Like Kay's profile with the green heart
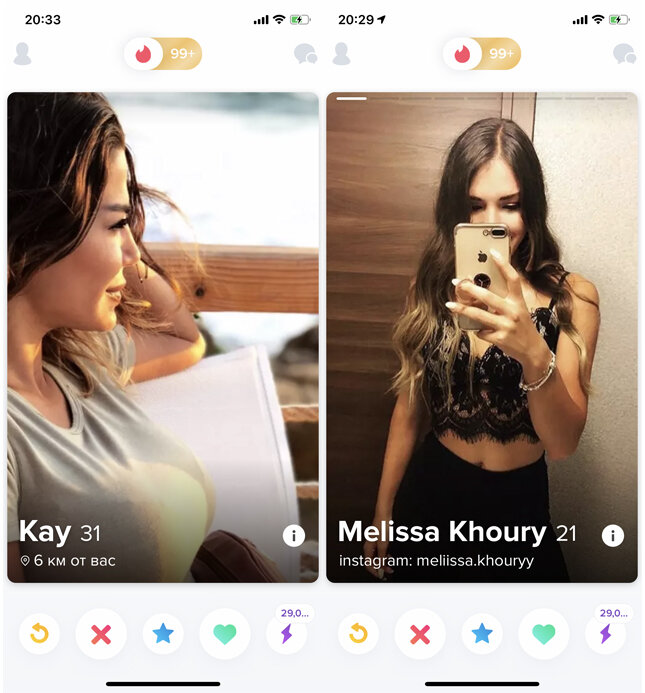The image size is (645, 693). click(225, 634)
